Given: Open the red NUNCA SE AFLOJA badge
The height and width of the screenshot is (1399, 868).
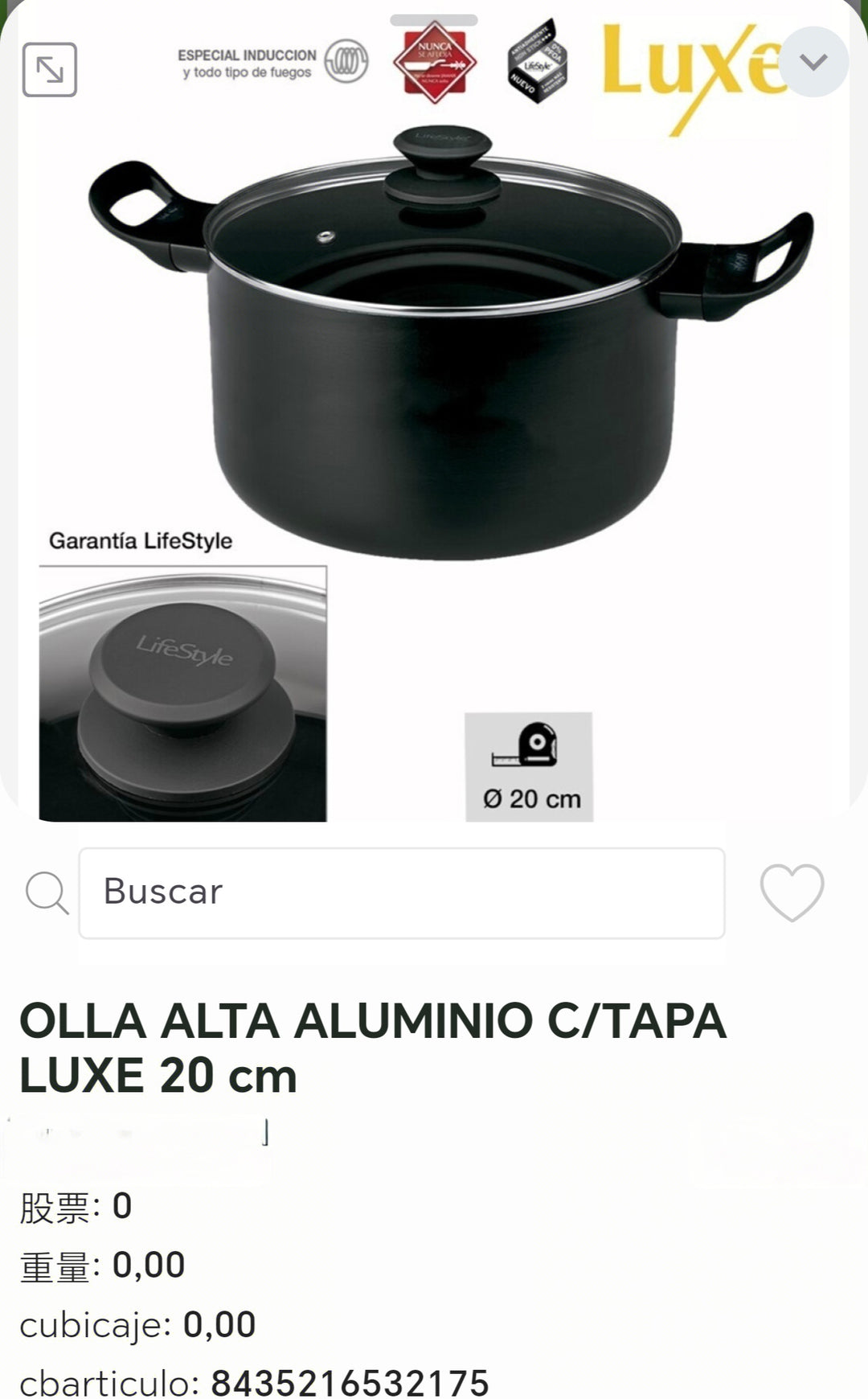Looking at the screenshot, I should (434, 64).
